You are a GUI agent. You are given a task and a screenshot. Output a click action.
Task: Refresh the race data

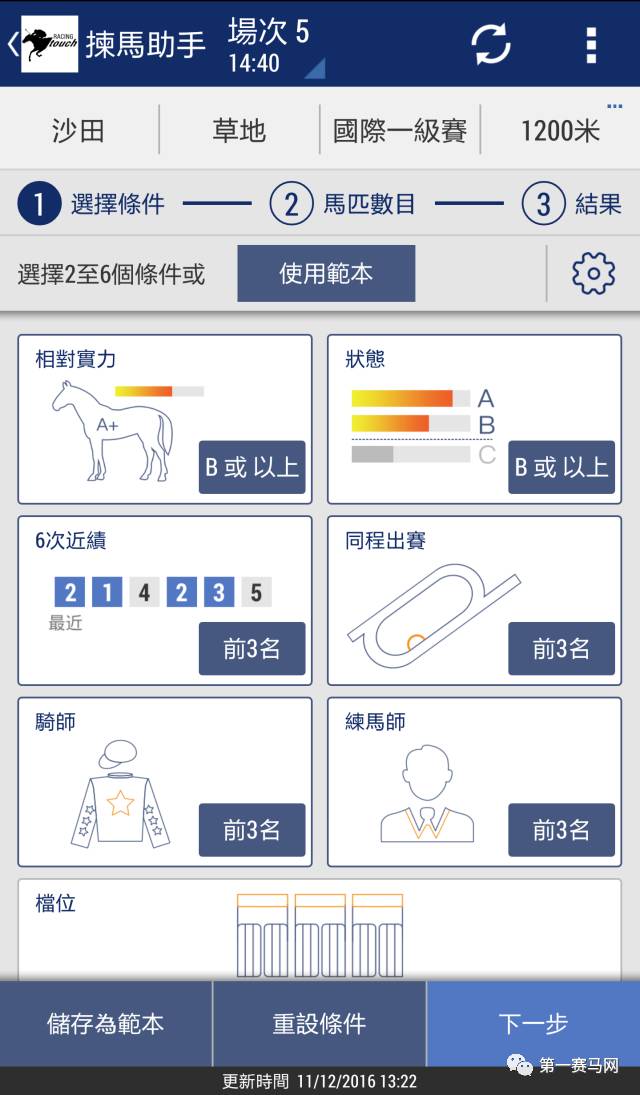click(x=491, y=44)
